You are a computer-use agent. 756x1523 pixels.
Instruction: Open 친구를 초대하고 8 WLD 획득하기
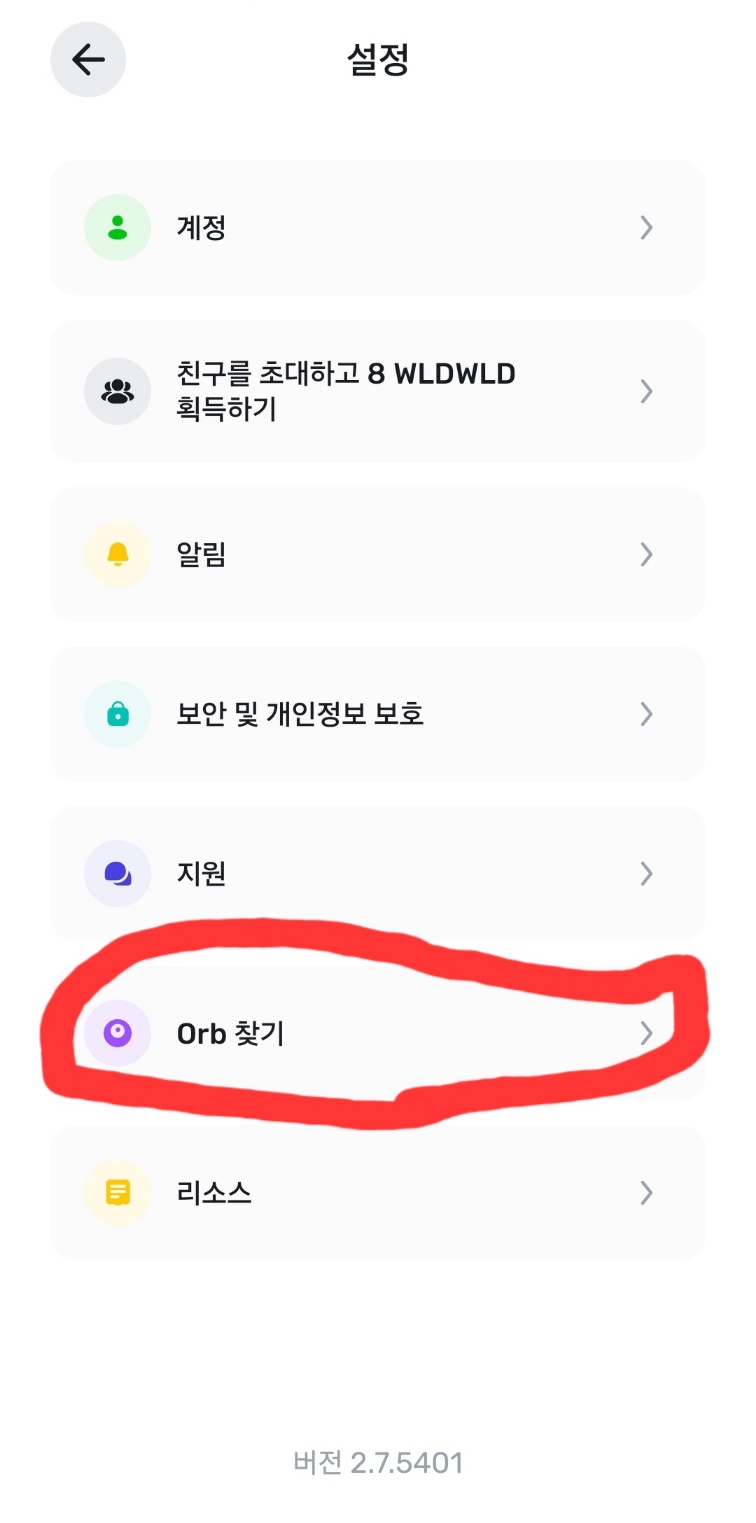point(378,391)
